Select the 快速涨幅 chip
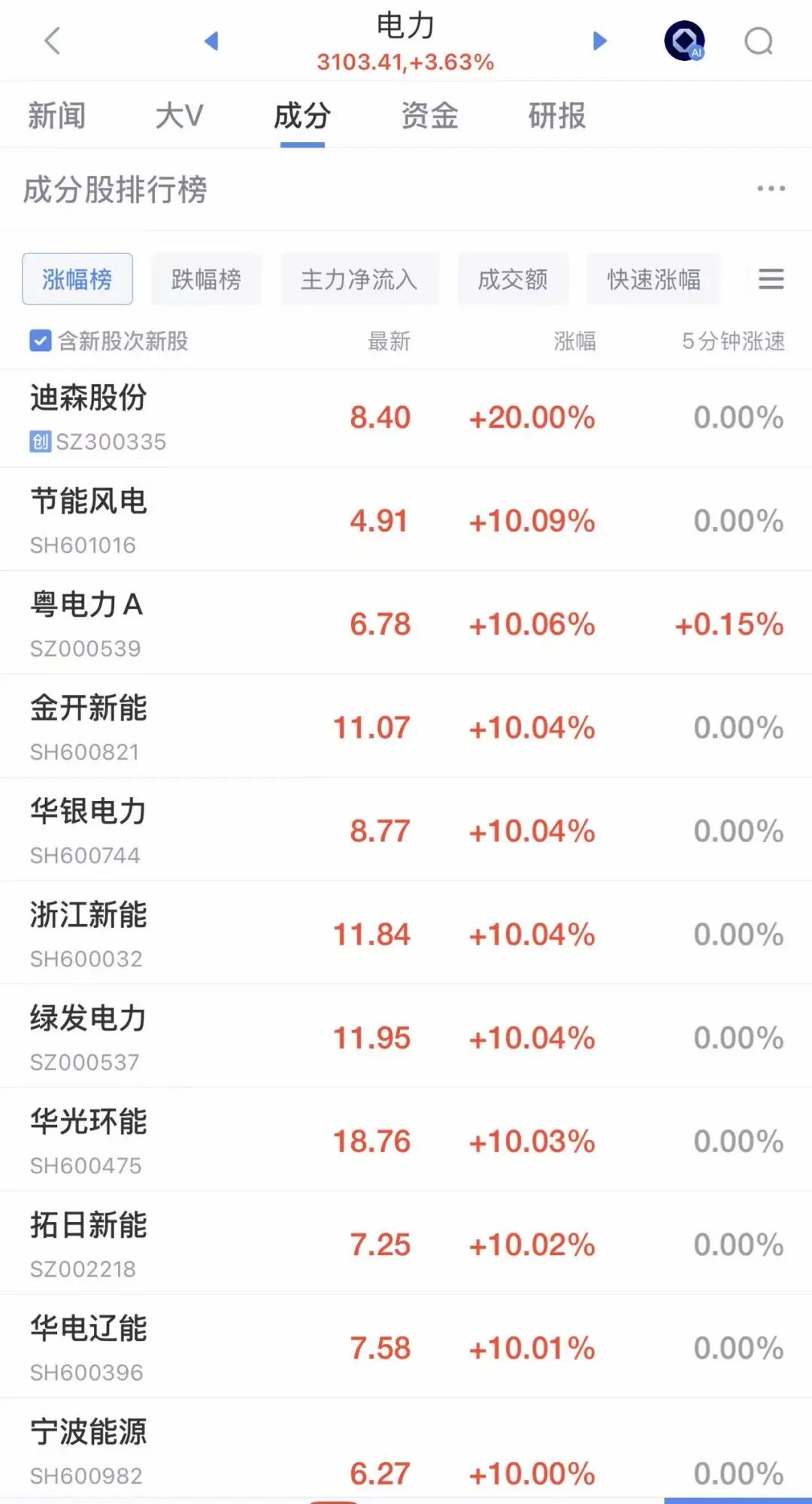The height and width of the screenshot is (1504, 812). coord(653,280)
